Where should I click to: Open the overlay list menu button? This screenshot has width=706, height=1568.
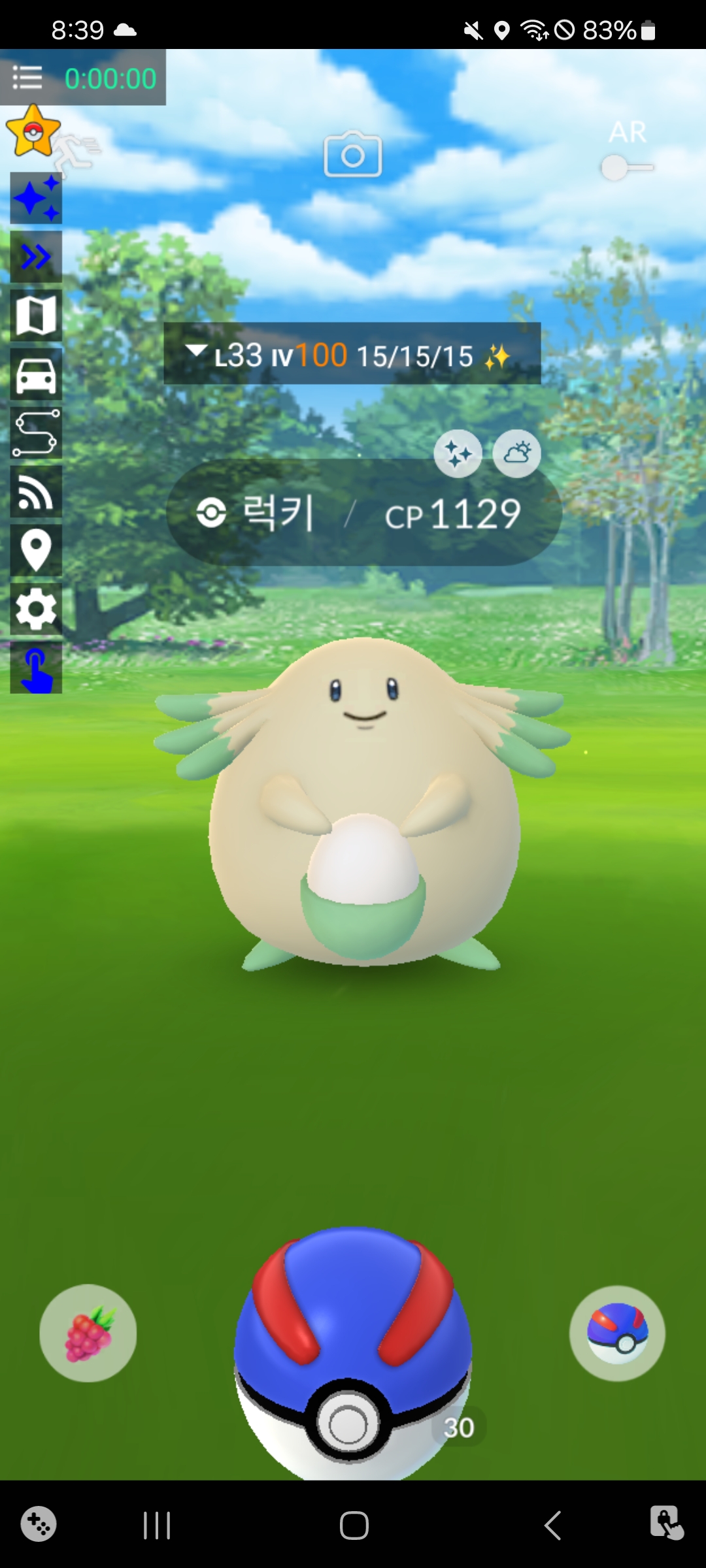tap(27, 78)
